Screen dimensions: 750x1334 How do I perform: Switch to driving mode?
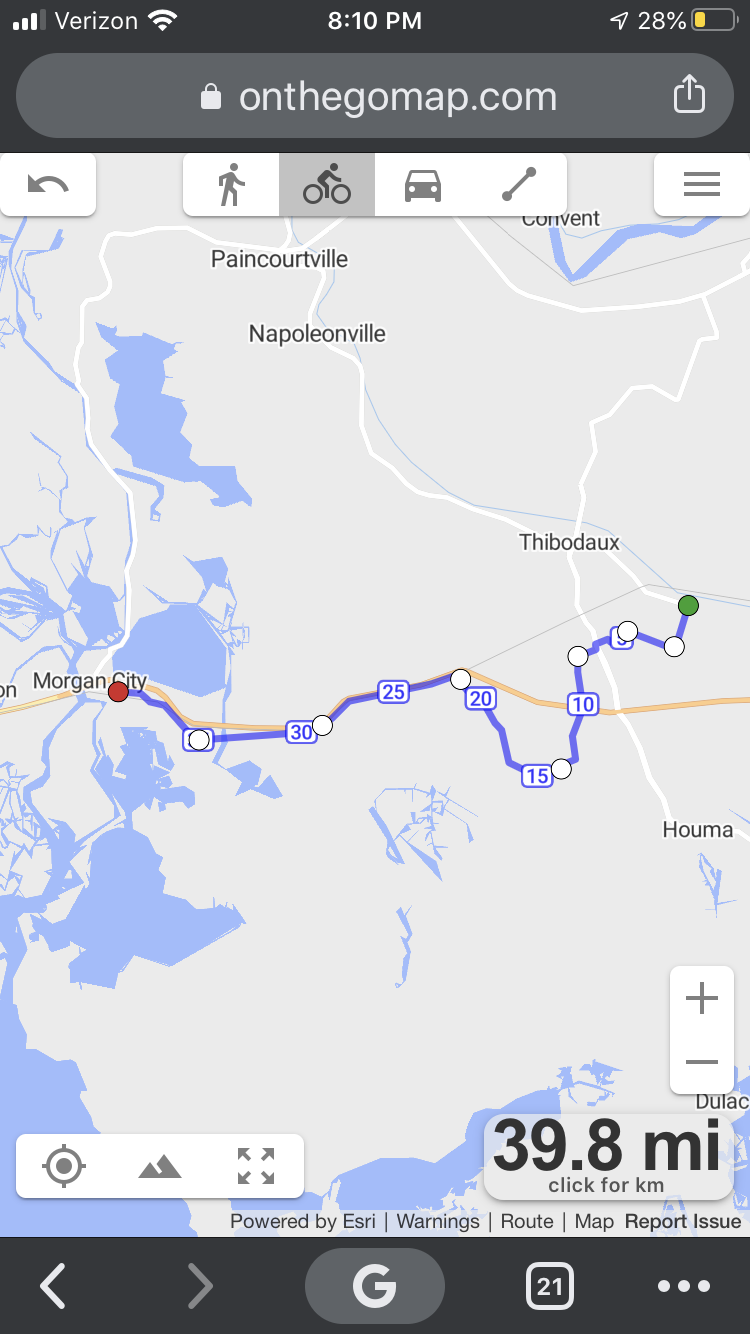(423, 185)
